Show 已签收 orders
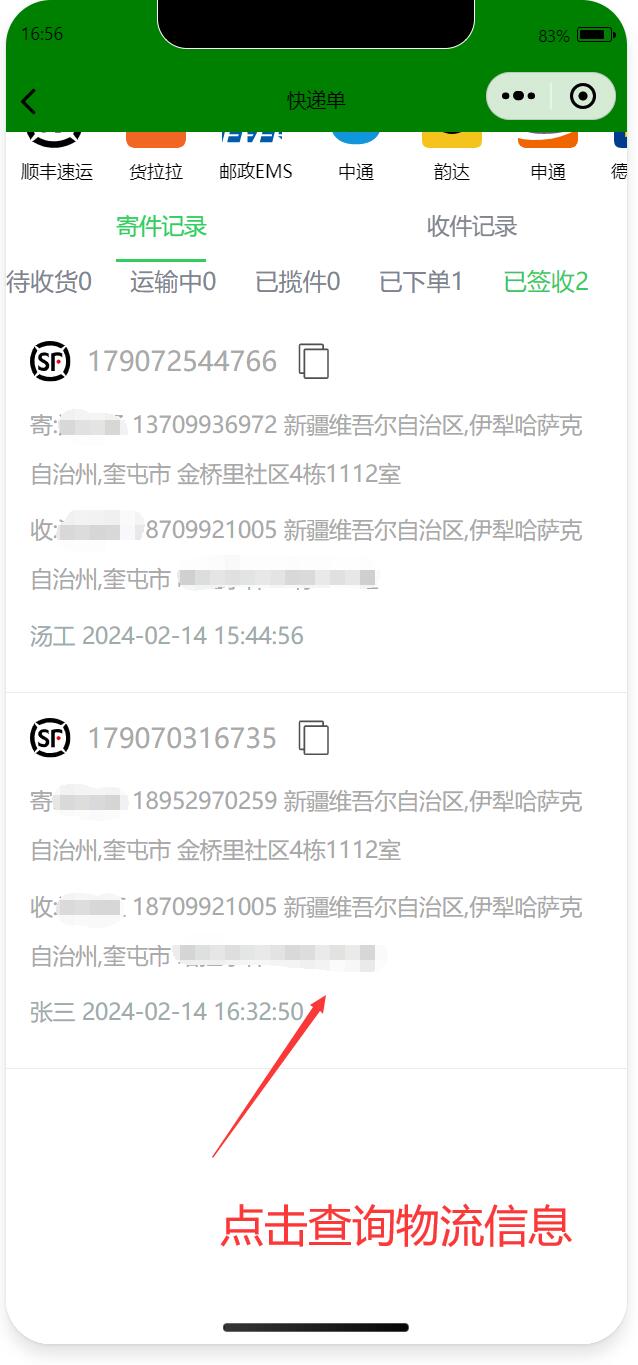Viewport: 638px width, 1365px height. click(546, 282)
